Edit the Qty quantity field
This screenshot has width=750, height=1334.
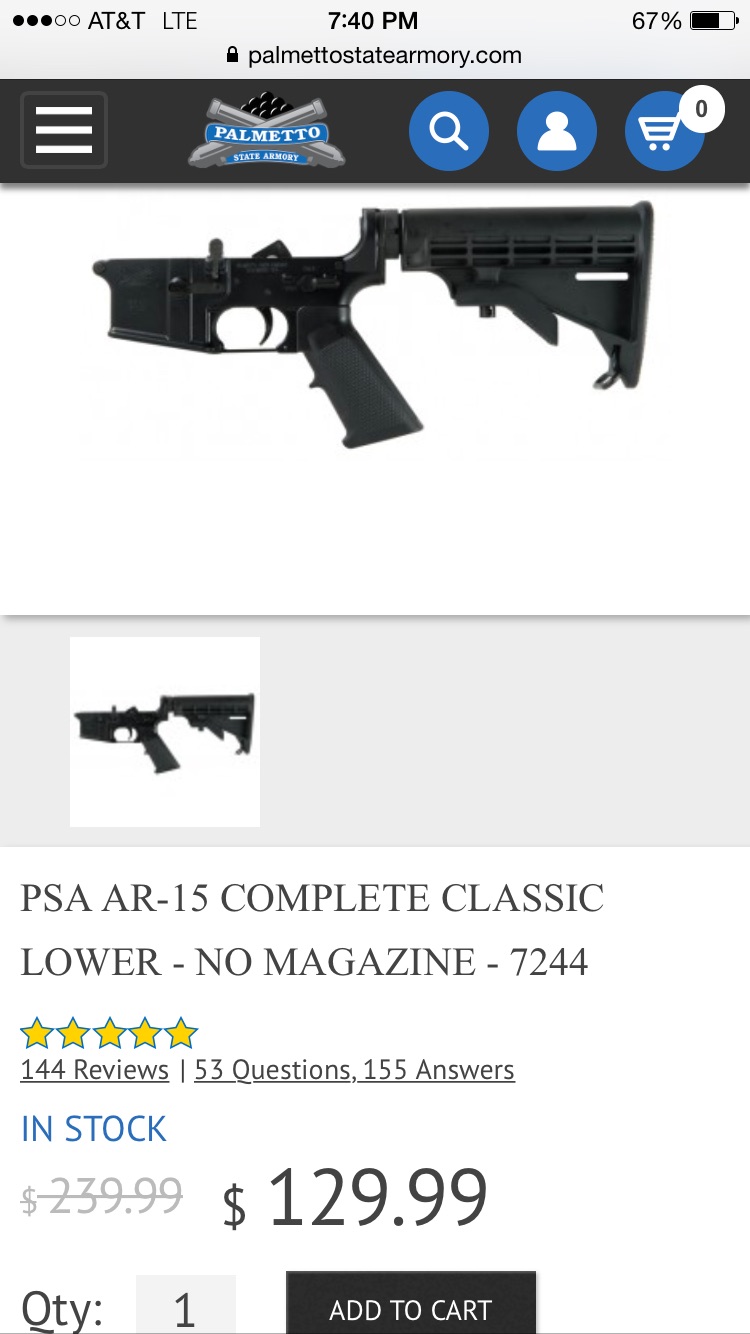(x=185, y=1306)
